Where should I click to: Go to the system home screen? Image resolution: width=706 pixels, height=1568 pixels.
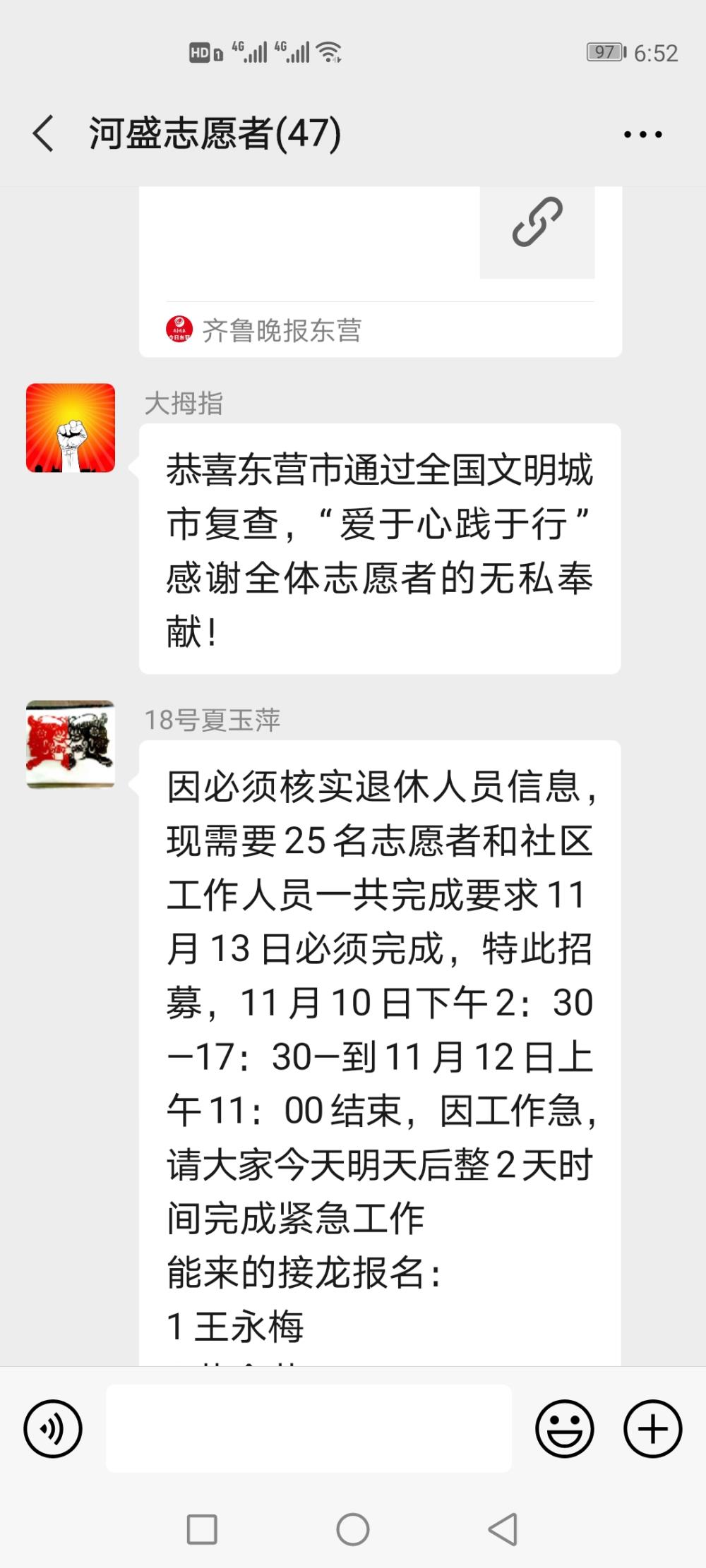click(x=353, y=1530)
